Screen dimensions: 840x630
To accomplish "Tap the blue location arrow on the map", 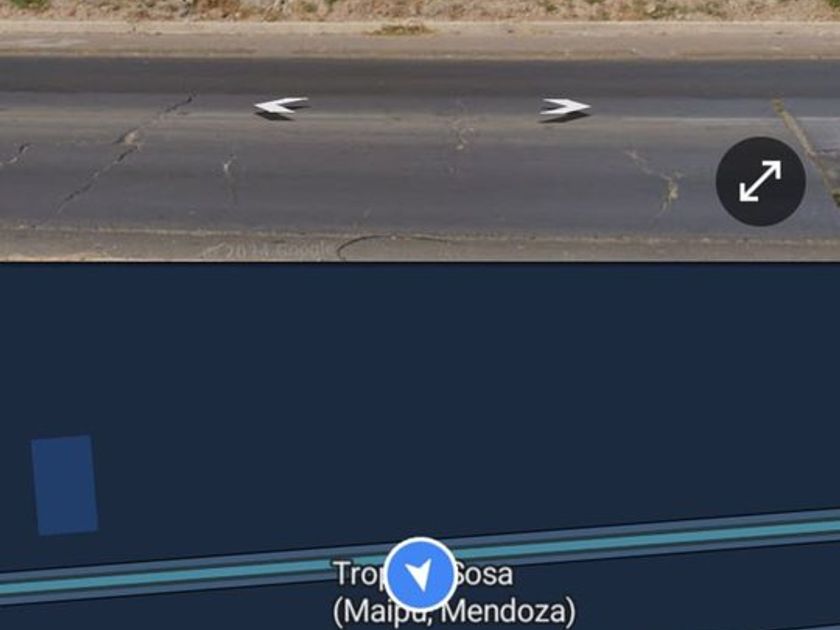I will [421, 574].
